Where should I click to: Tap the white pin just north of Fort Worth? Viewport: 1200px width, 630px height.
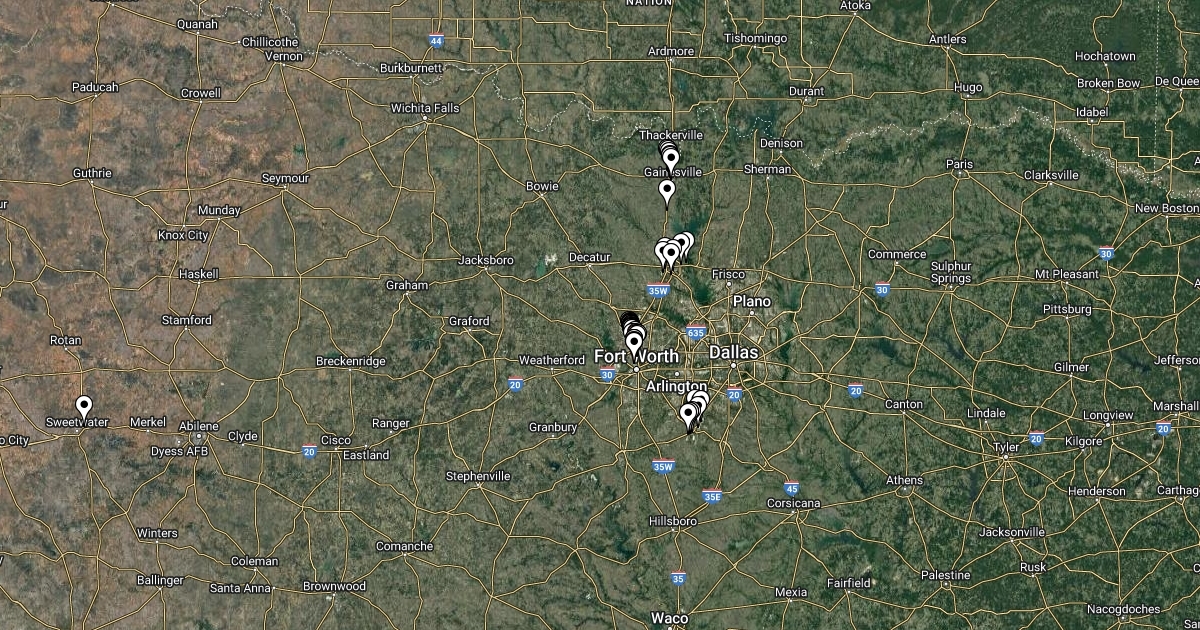[634, 343]
